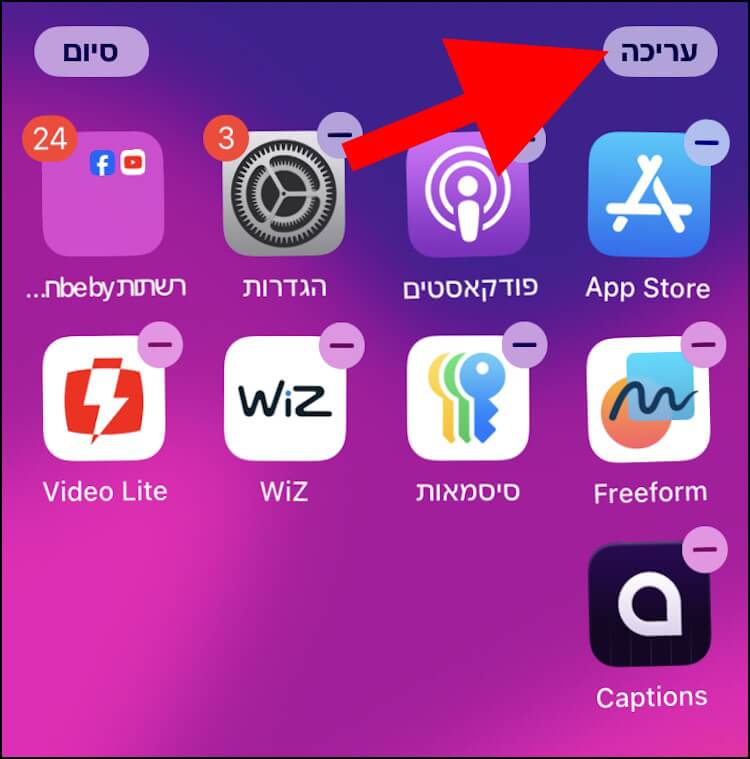Remove Freeform via its minus badge
Image resolution: width=750 pixels, height=759 pixels.
tap(705, 345)
